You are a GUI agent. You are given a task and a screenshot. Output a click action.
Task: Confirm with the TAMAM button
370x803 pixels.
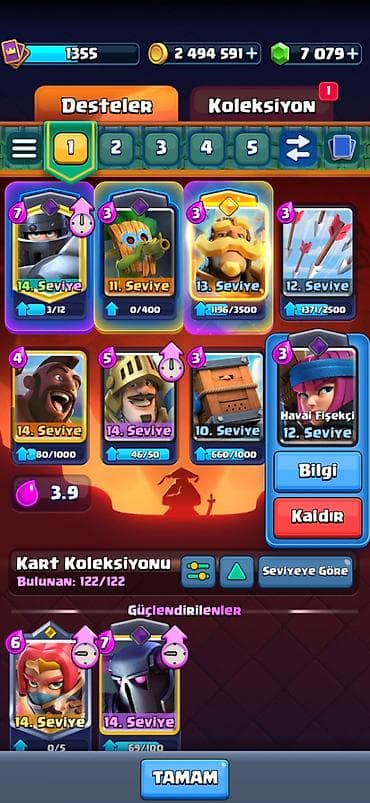185,778
